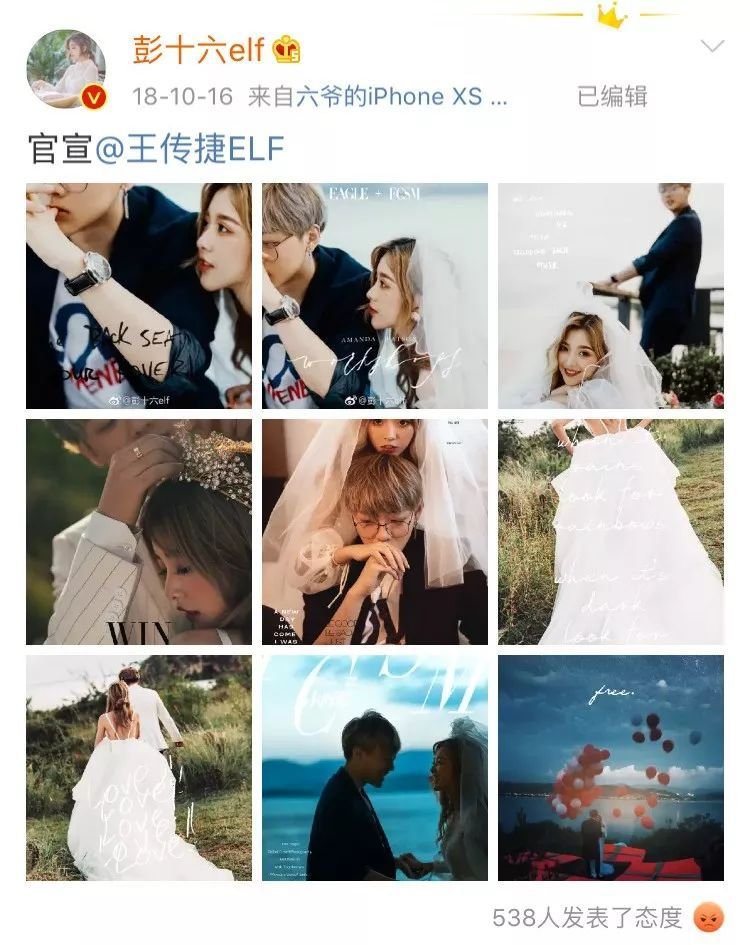750x945 pixels.
Task: Expand the post options chevron
Action: (x=712, y=46)
